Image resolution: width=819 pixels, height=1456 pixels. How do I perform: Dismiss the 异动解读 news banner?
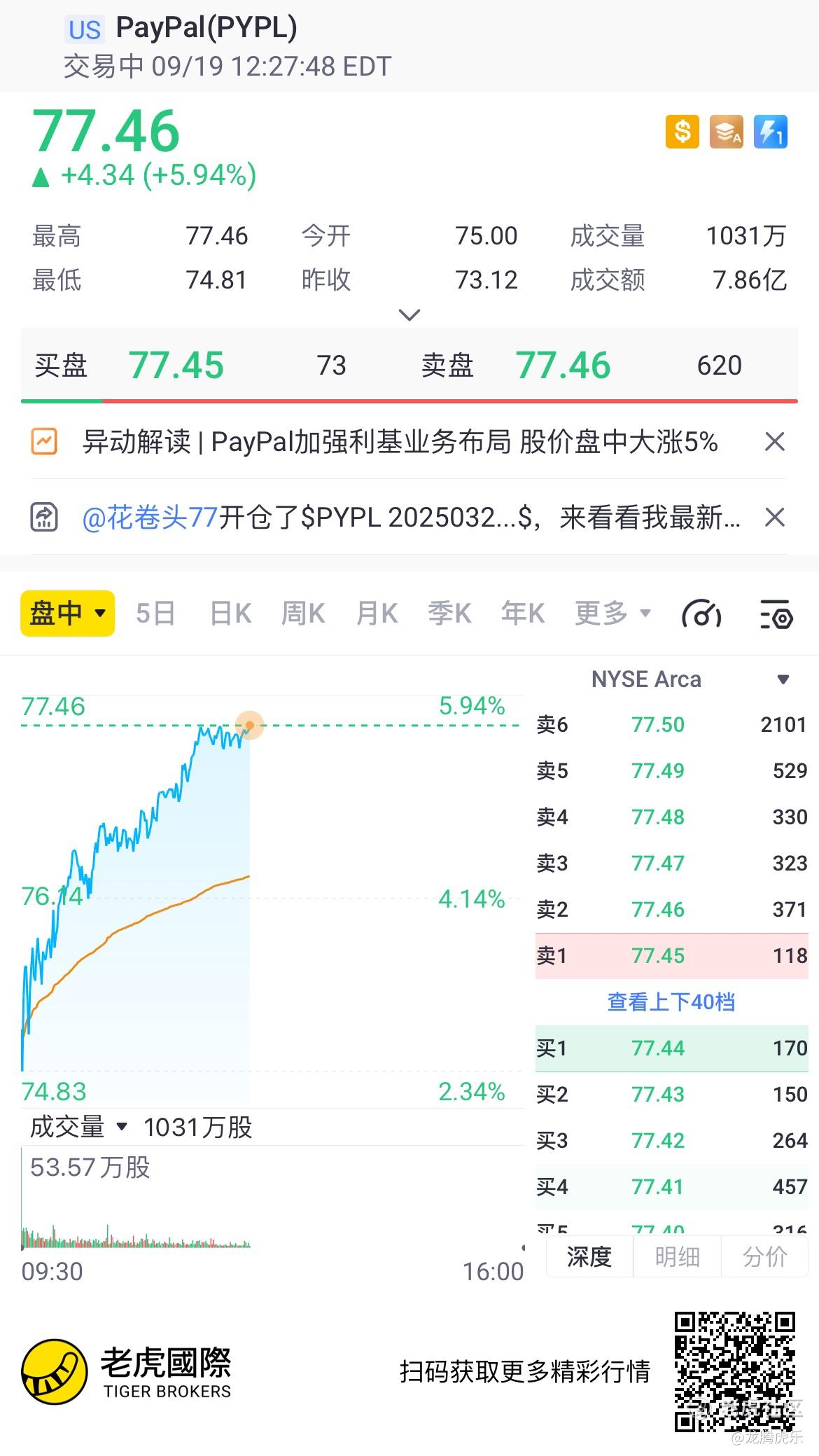coord(774,442)
